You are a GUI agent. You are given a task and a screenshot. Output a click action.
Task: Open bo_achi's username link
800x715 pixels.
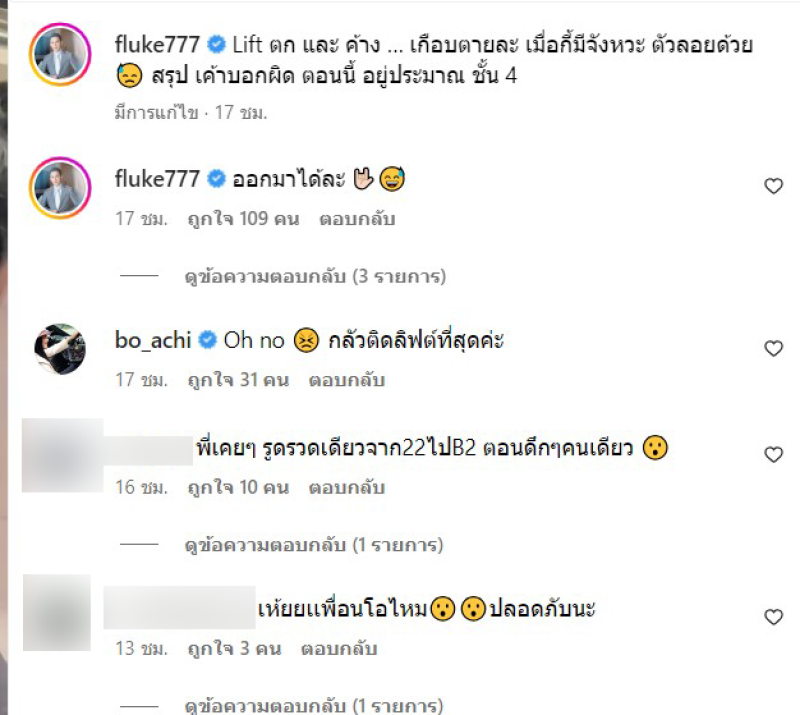(155, 340)
